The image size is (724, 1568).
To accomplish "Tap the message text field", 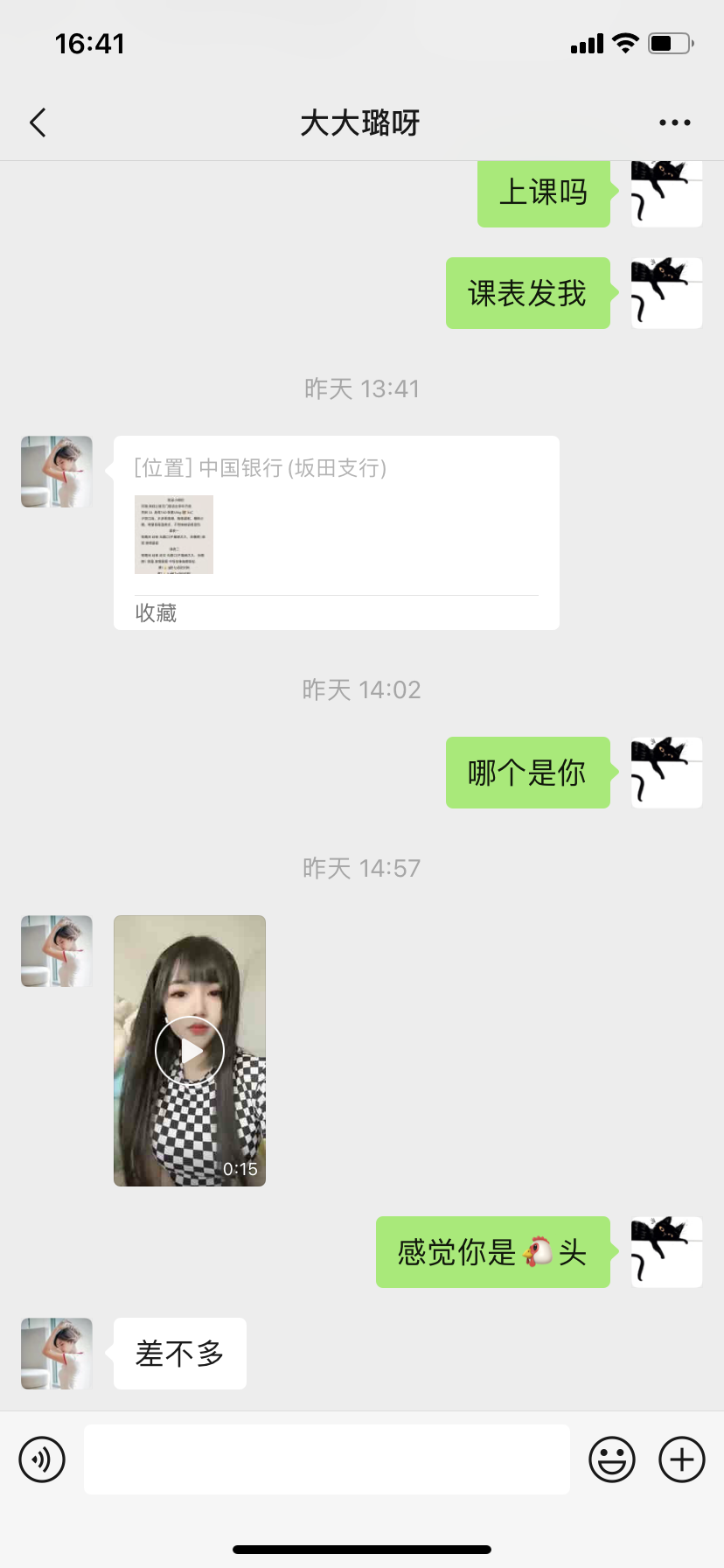I will (326, 1459).
